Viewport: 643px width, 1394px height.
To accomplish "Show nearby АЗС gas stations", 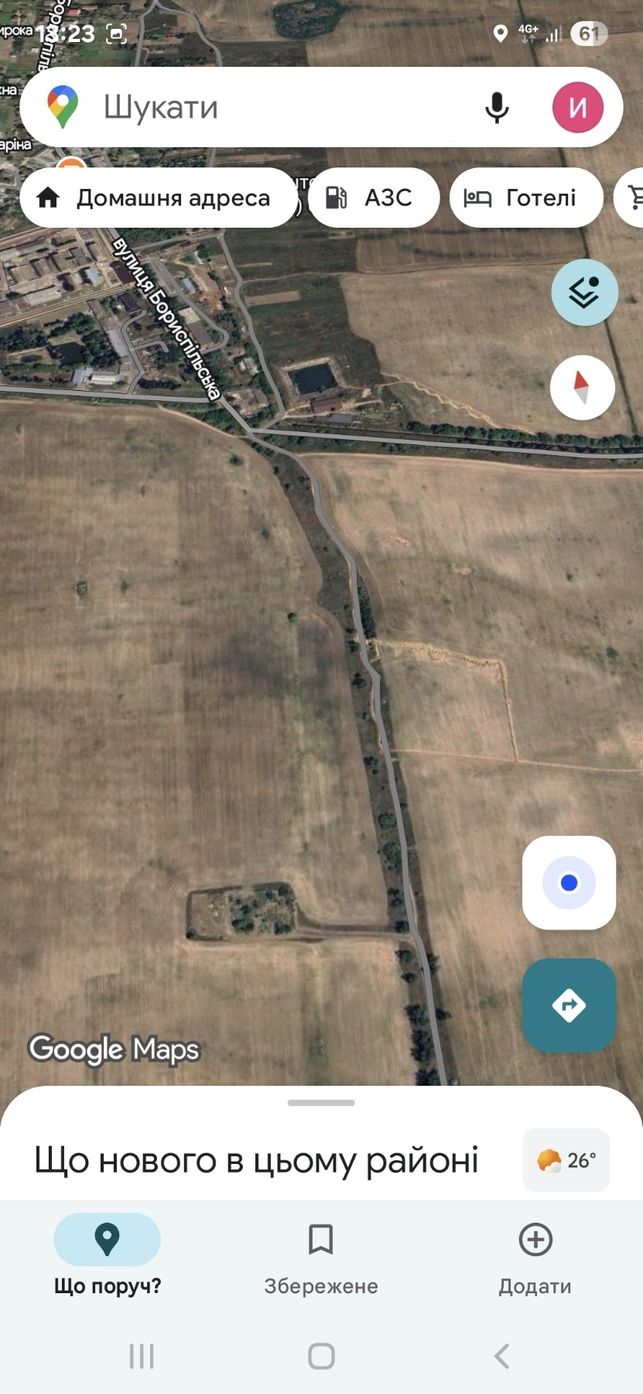I will click(374, 198).
